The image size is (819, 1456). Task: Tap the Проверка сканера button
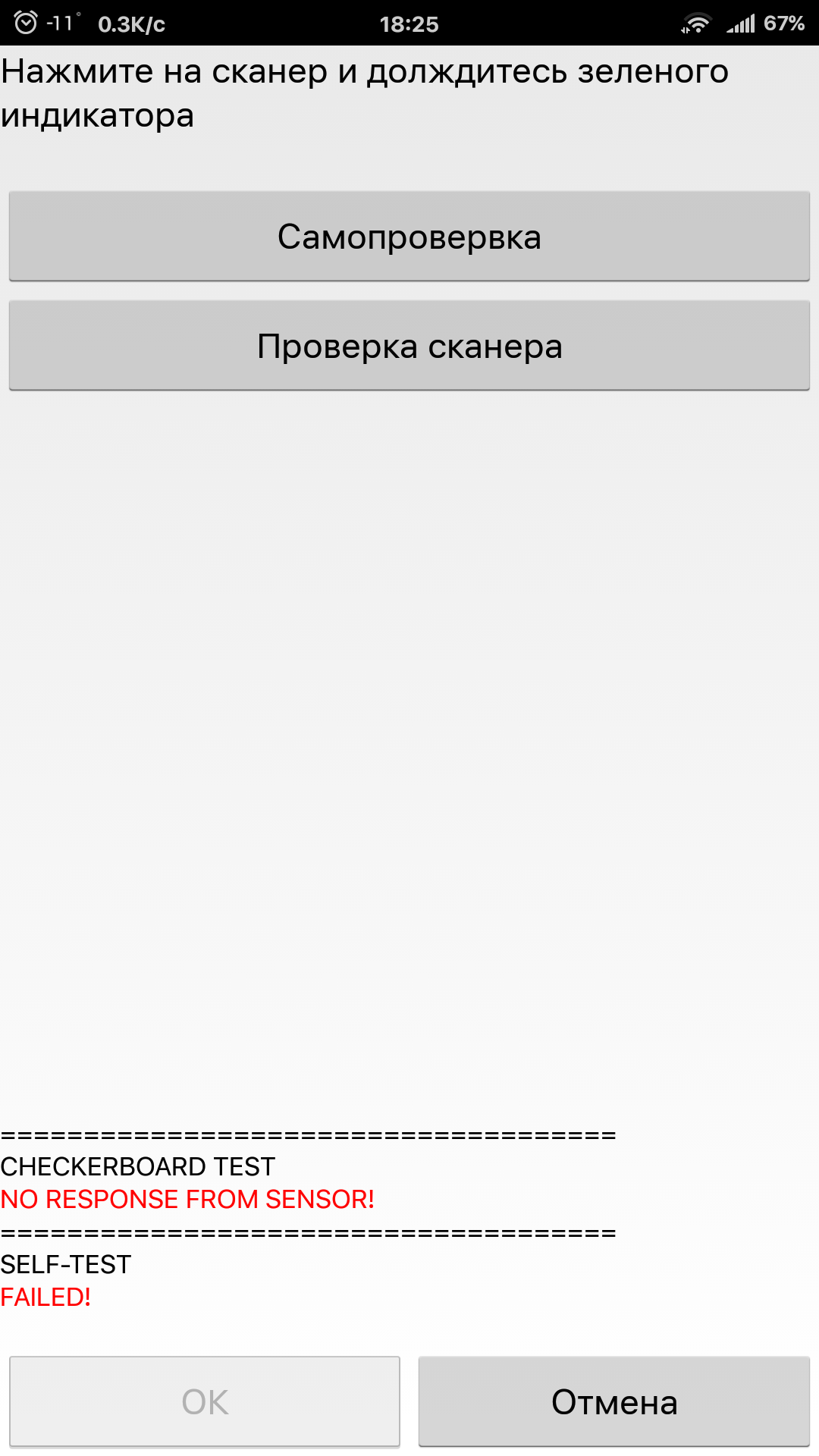(x=409, y=346)
